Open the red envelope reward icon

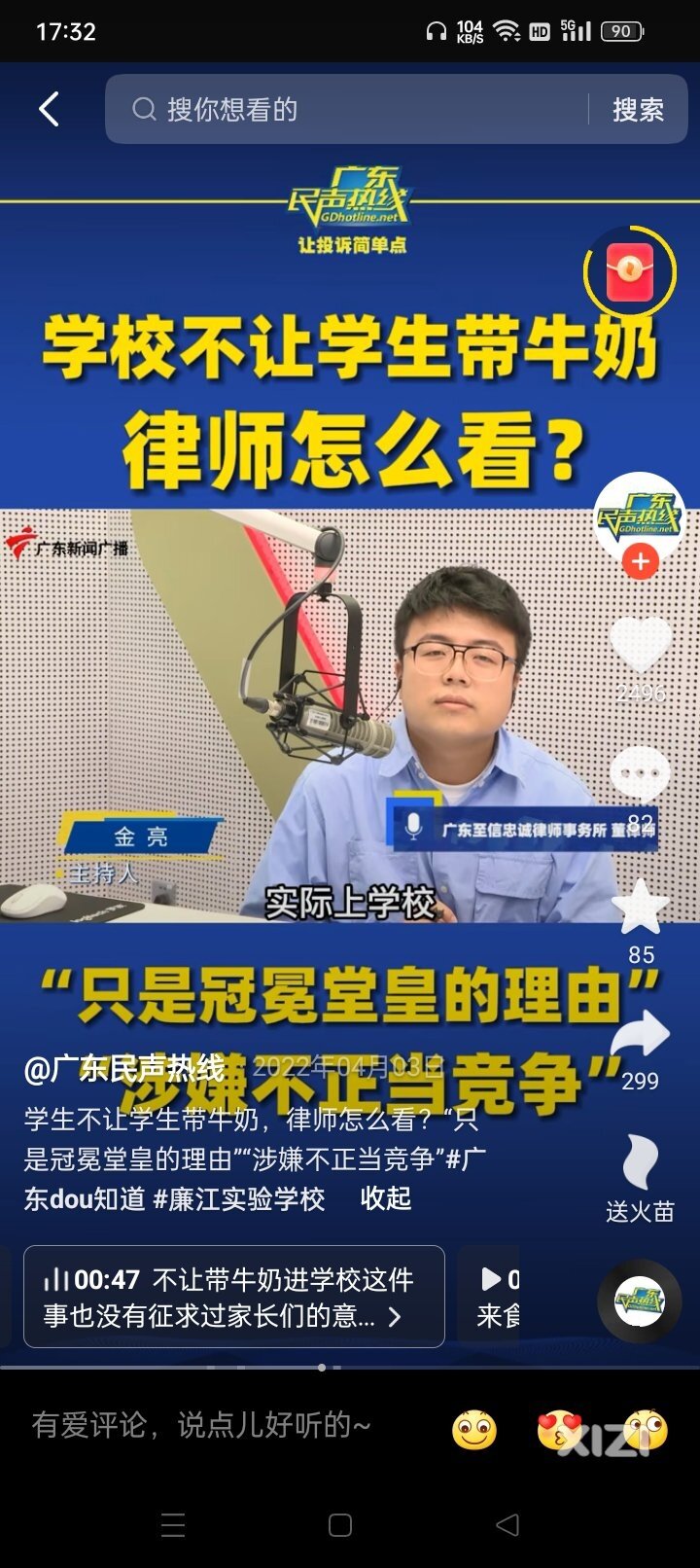click(629, 271)
